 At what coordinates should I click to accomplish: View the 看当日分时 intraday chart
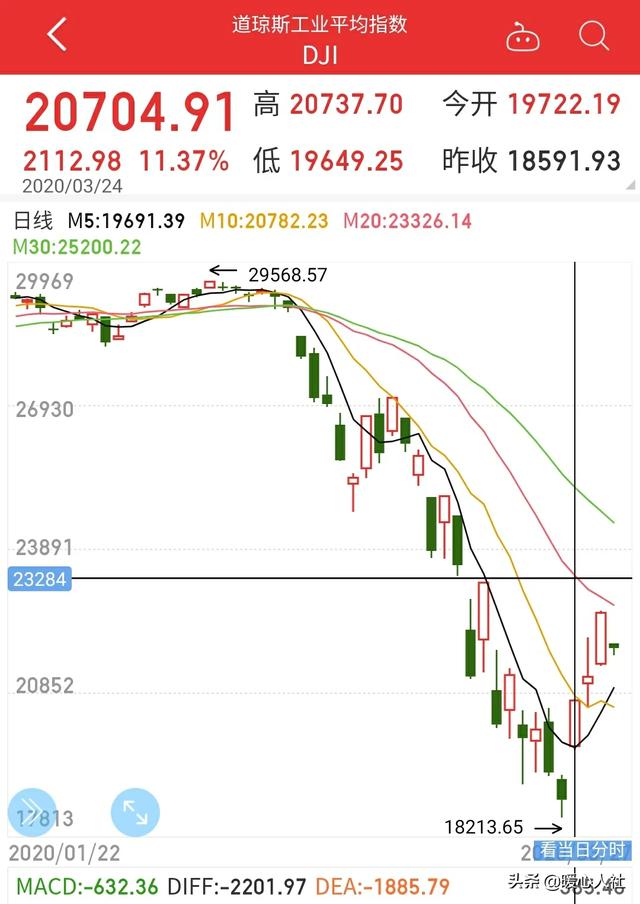583,851
